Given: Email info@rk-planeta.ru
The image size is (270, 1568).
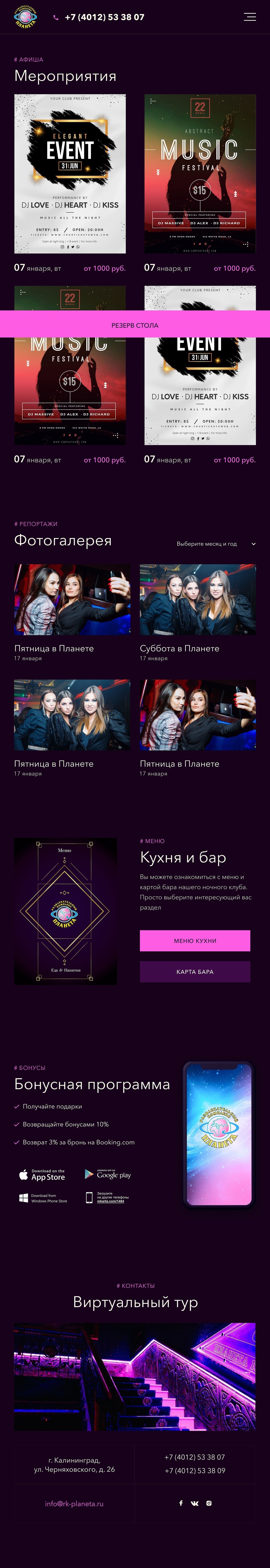Looking at the screenshot, I should (x=74, y=1504).
